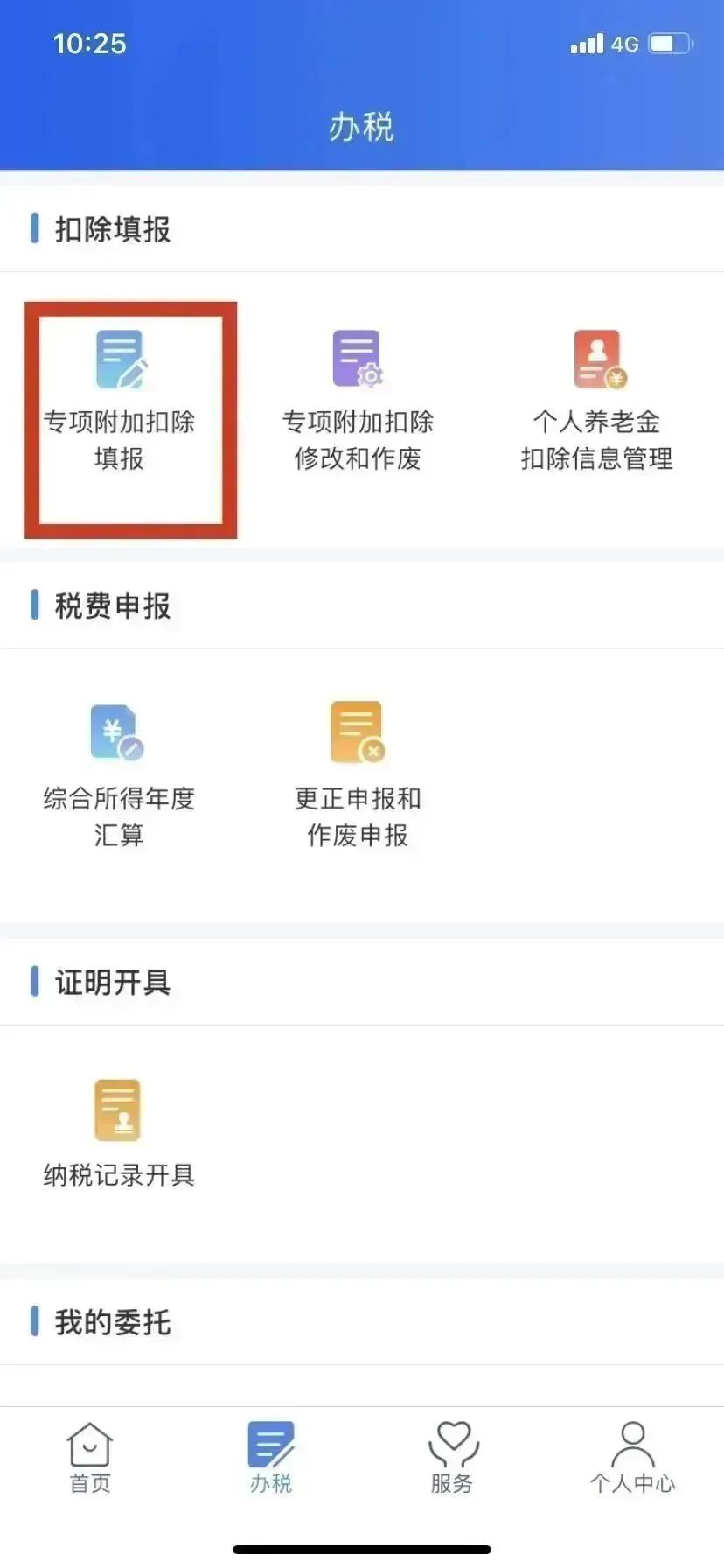Switch to the 首页 tab
This screenshot has width=724, height=1568.
click(90, 1458)
